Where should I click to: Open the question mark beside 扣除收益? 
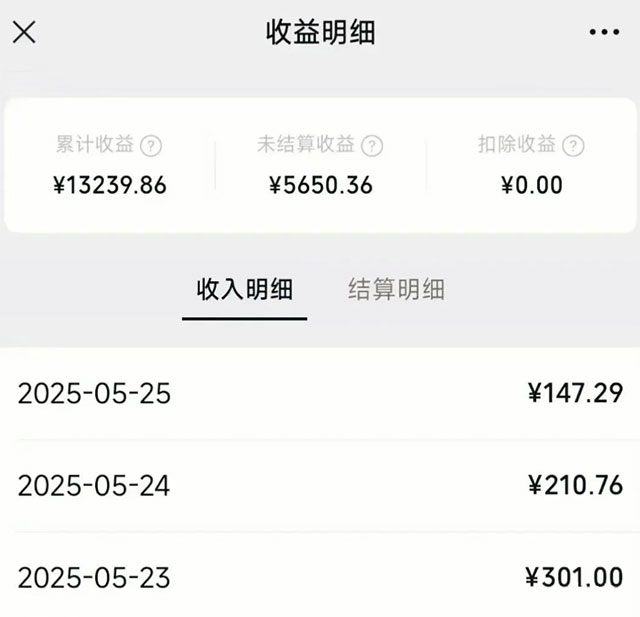tap(573, 146)
